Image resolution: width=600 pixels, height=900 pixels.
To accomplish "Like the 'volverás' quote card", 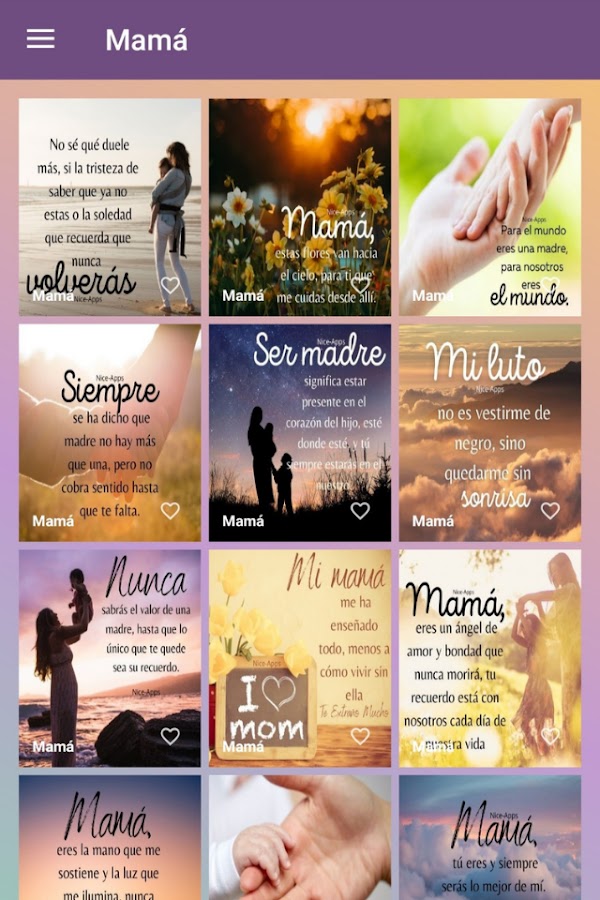I will [x=170, y=285].
